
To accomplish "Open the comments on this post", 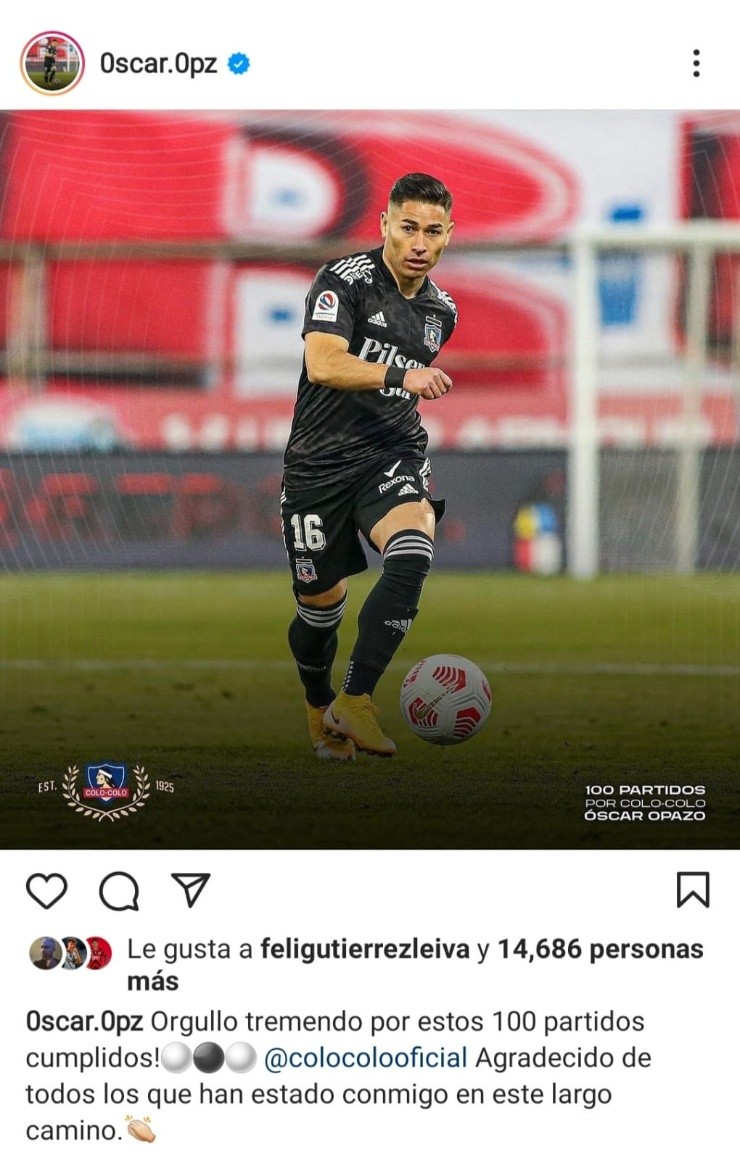I will pyautogui.click(x=119, y=890).
